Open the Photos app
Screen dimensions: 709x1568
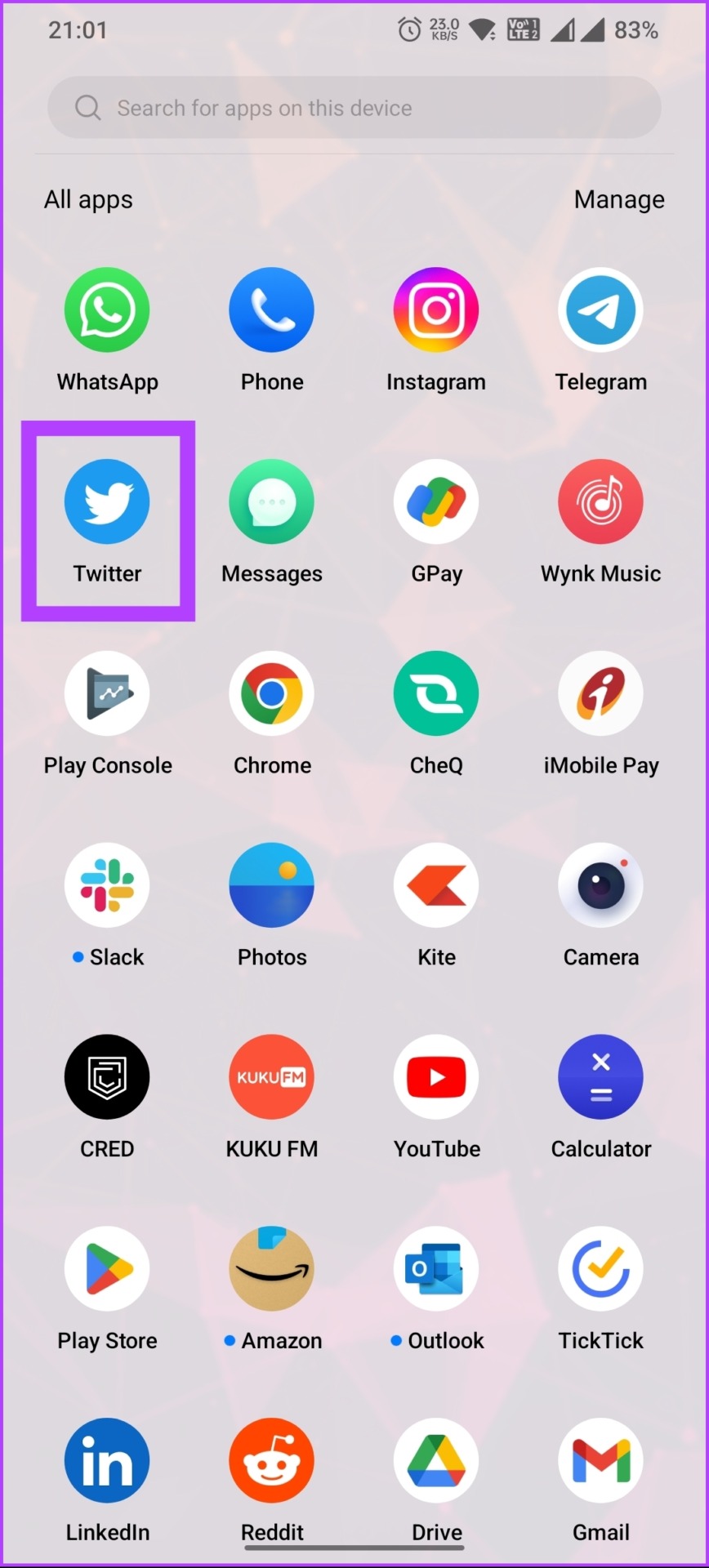[272, 885]
